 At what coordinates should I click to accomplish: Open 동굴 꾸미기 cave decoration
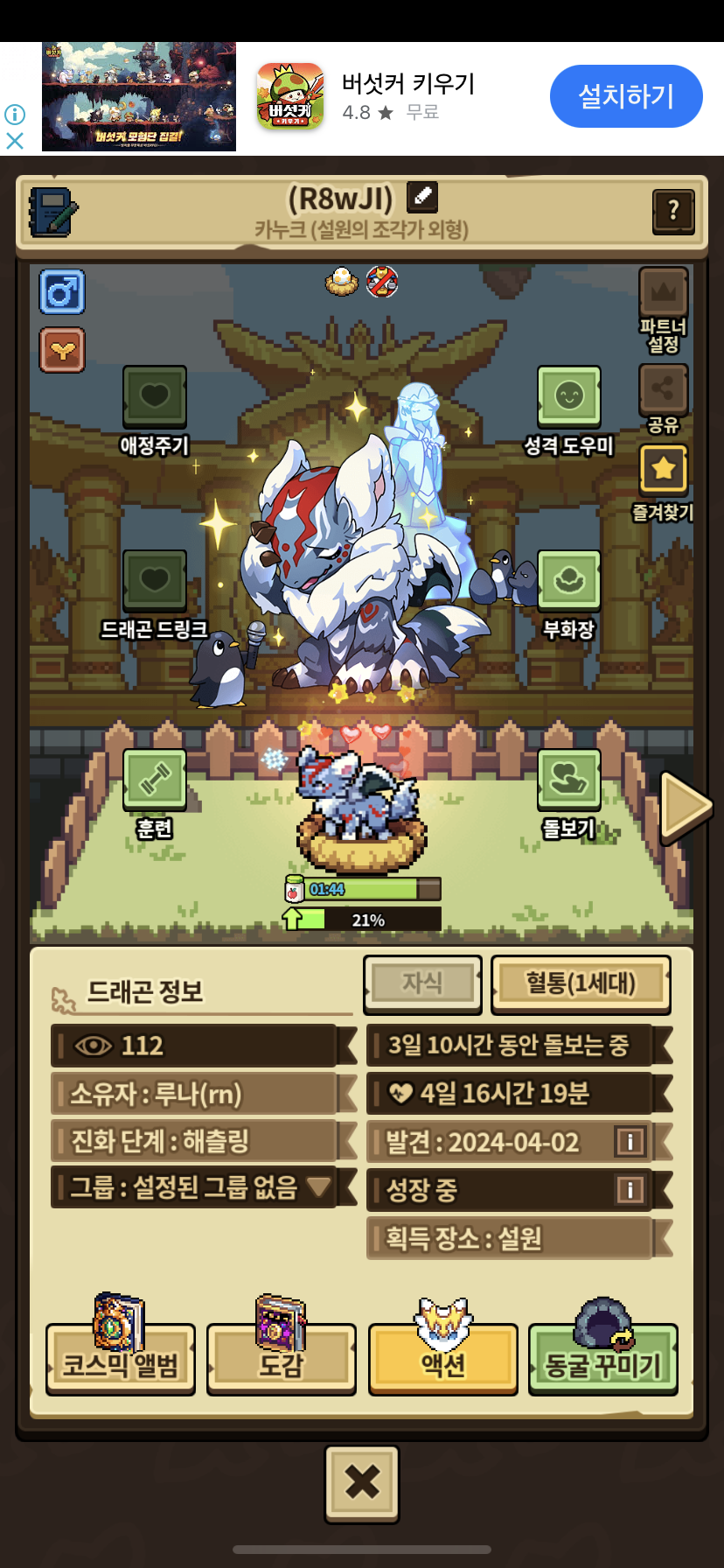tap(602, 1361)
